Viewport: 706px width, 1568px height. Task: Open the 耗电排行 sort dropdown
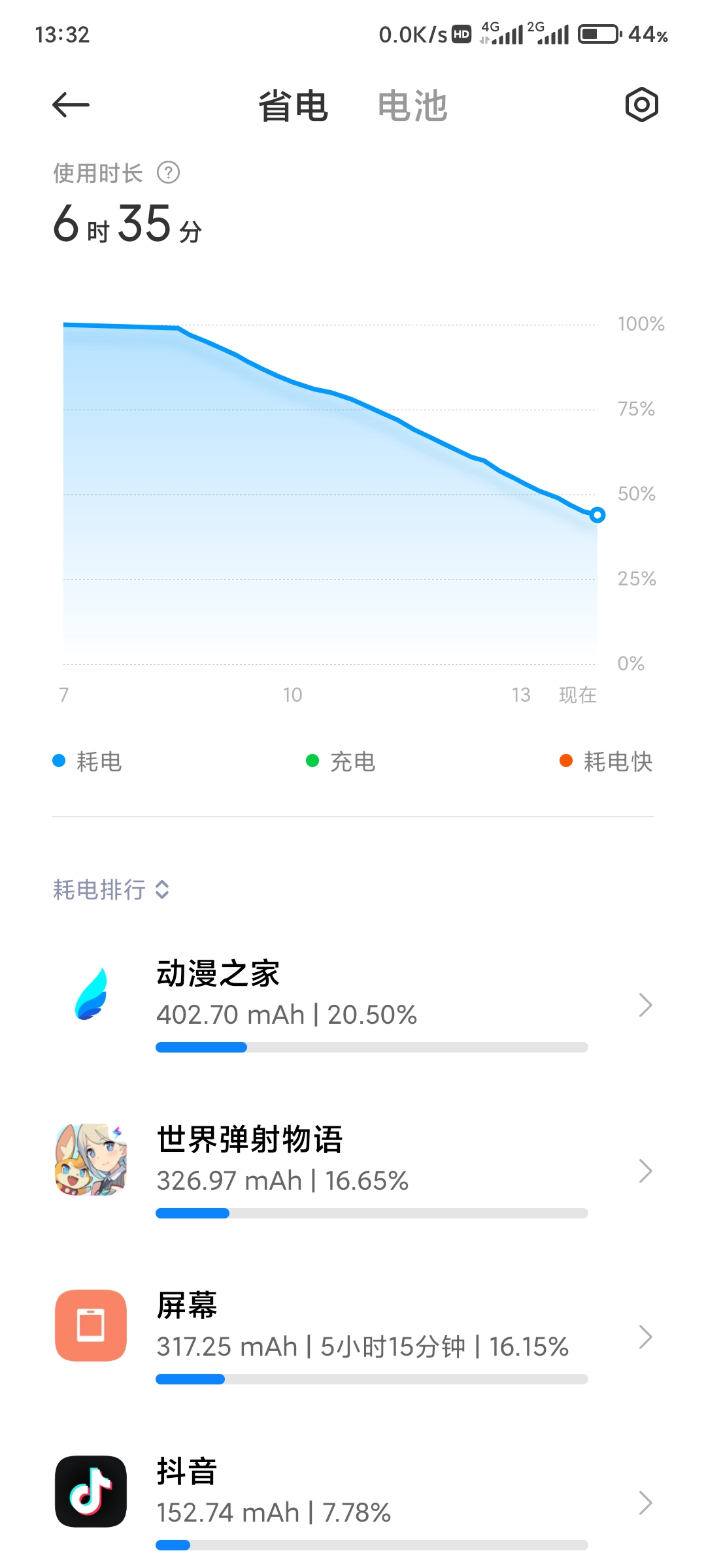point(111,889)
